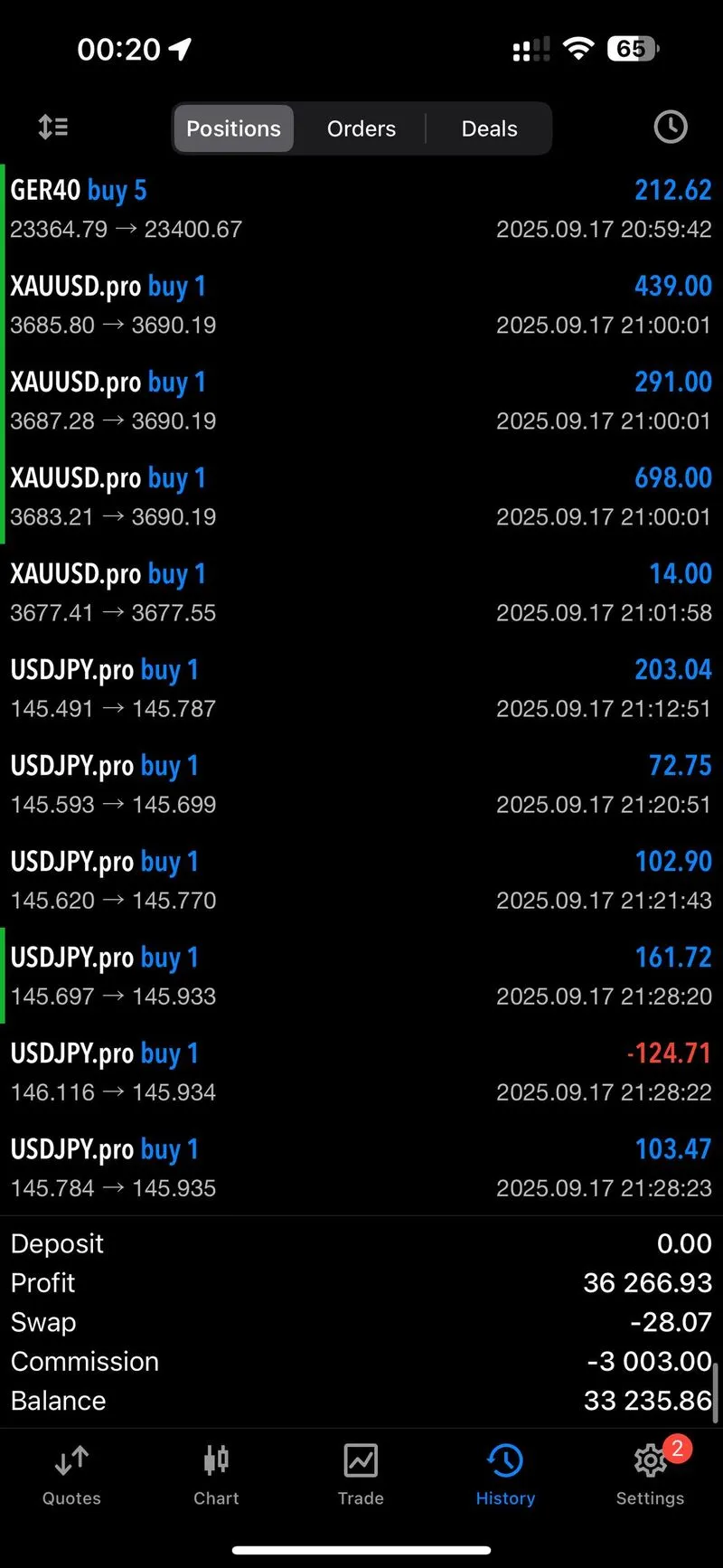View the USDJPY.pro position with 103.47 profit
The height and width of the screenshot is (1568, 723).
[361, 1167]
